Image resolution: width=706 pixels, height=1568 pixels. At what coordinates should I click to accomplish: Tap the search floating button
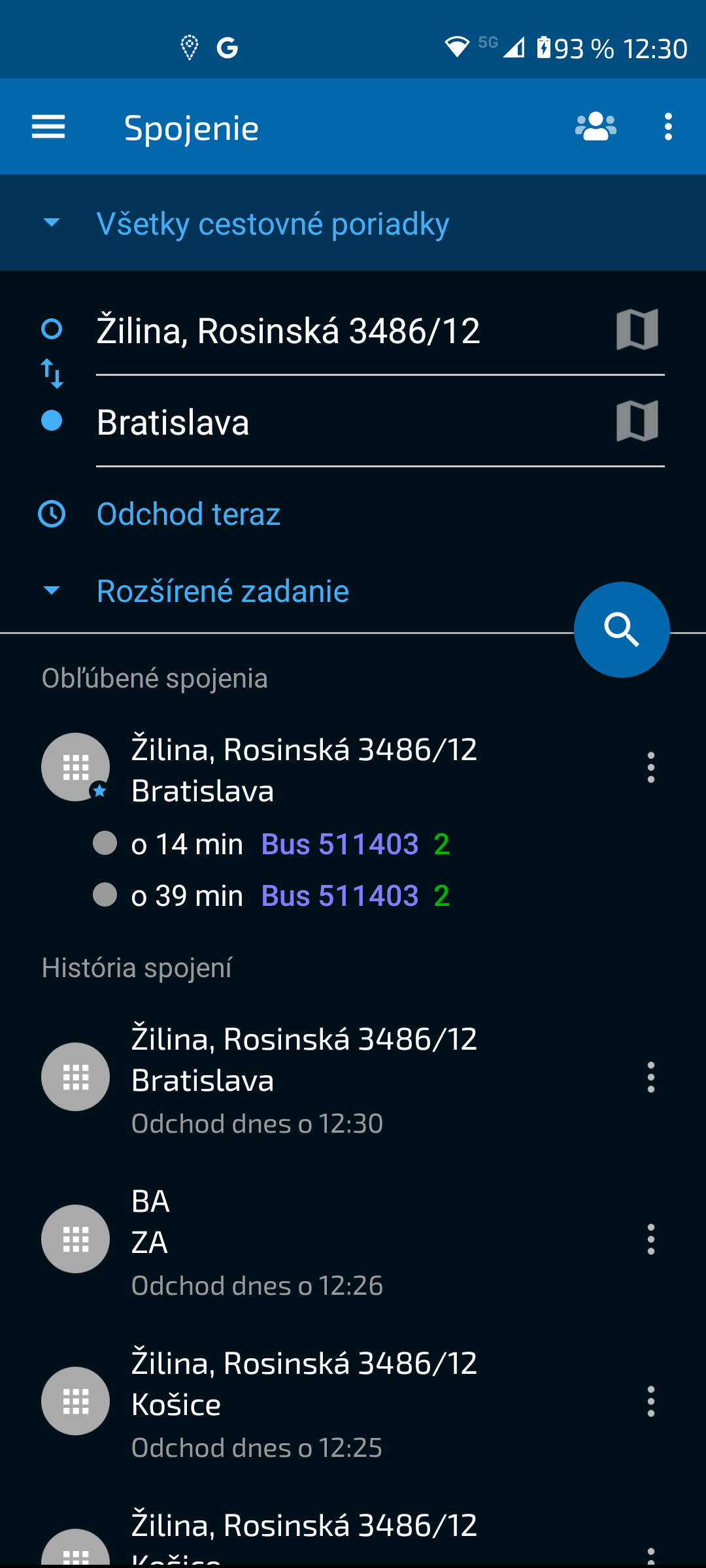(622, 629)
